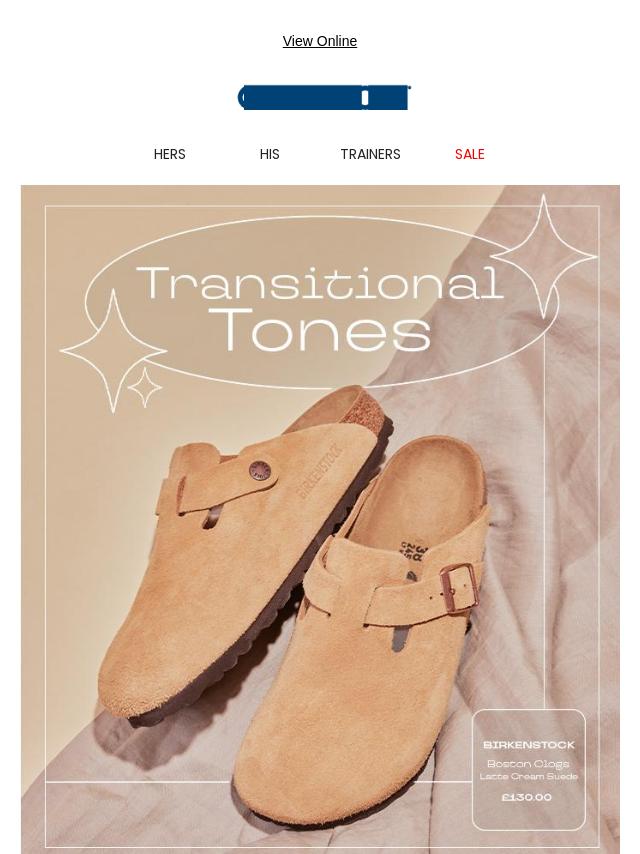Open the Transitional Tones Birkenstock banner
Screen dimensions: 640x854
(320, 518)
